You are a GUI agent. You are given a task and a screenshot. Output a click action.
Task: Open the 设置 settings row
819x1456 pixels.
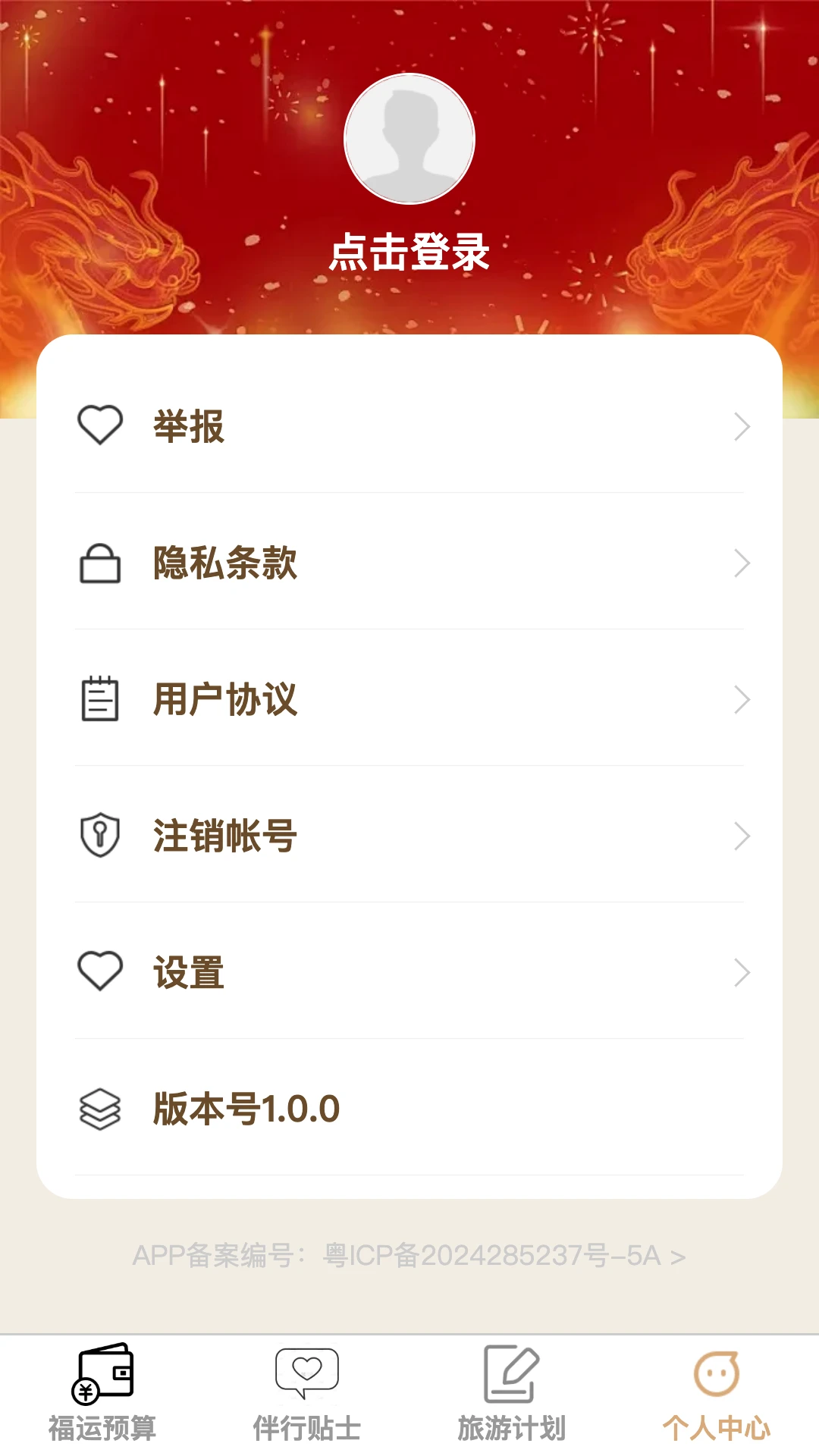pyautogui.click(x=409, y=972)
